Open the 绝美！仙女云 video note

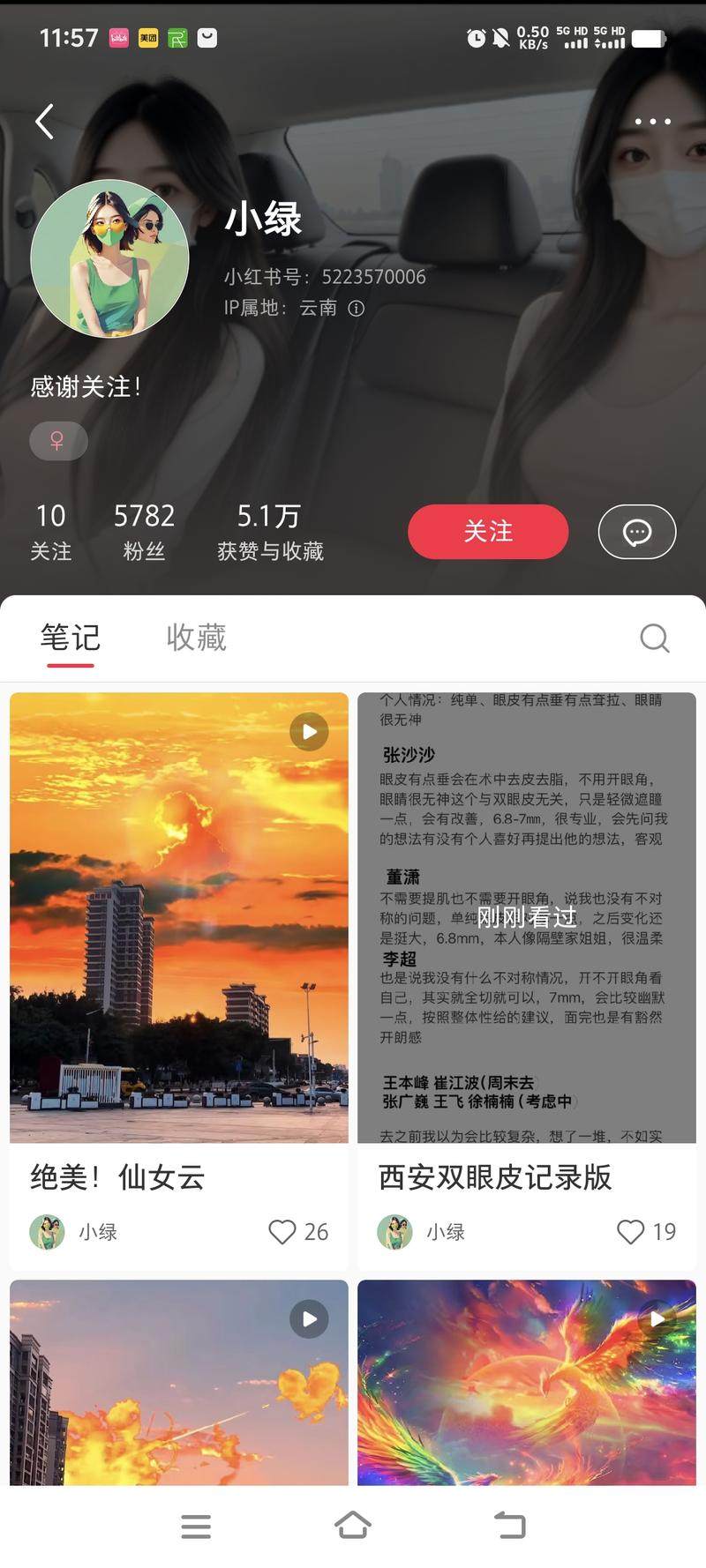pos(179,917)
